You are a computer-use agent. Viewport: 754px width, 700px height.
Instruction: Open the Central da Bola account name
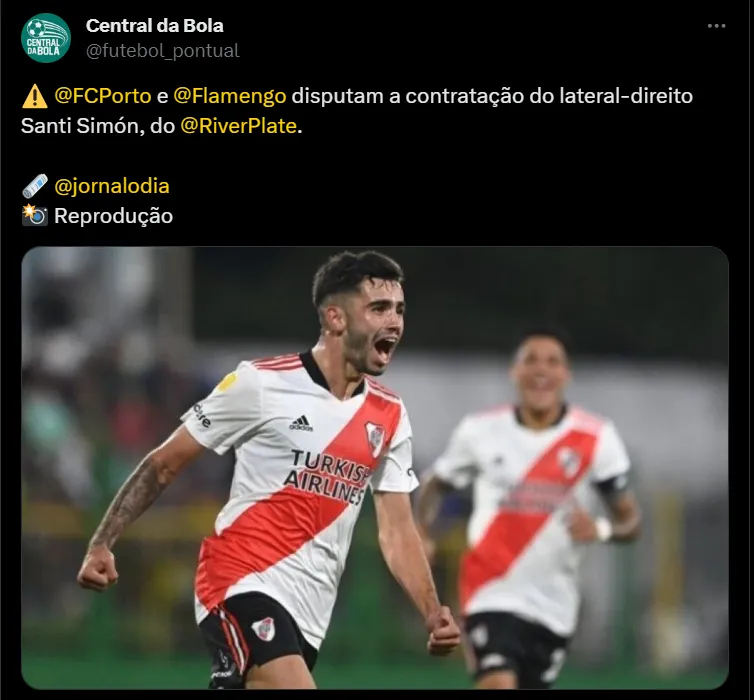coord(154,25)
